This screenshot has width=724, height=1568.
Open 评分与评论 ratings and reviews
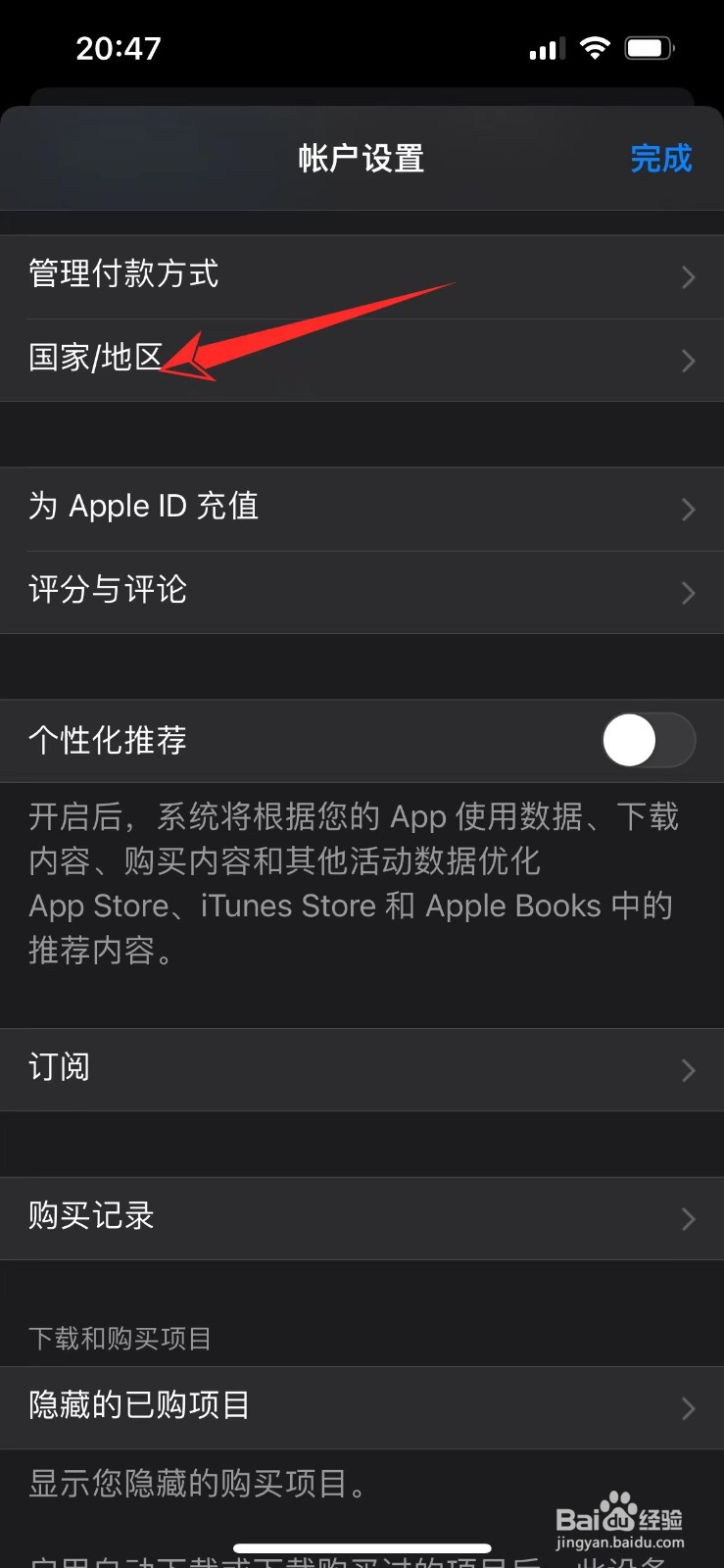108,590
